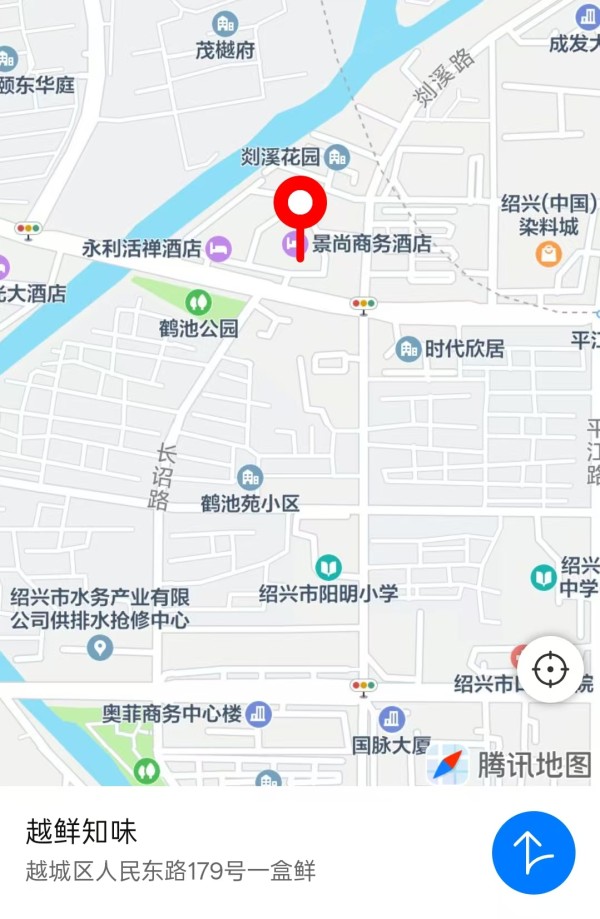Tap the red location pin marker
600x919 pixels.
pyautogui.click(x=301, y=205)
